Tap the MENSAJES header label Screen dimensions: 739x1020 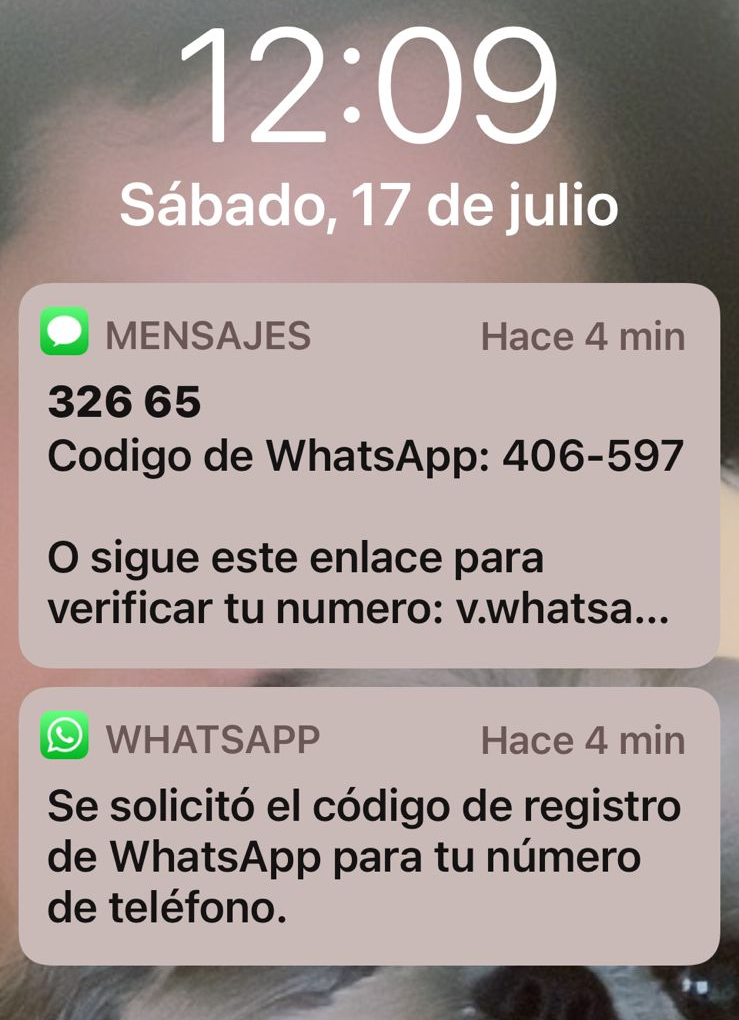tap(210, 336)
